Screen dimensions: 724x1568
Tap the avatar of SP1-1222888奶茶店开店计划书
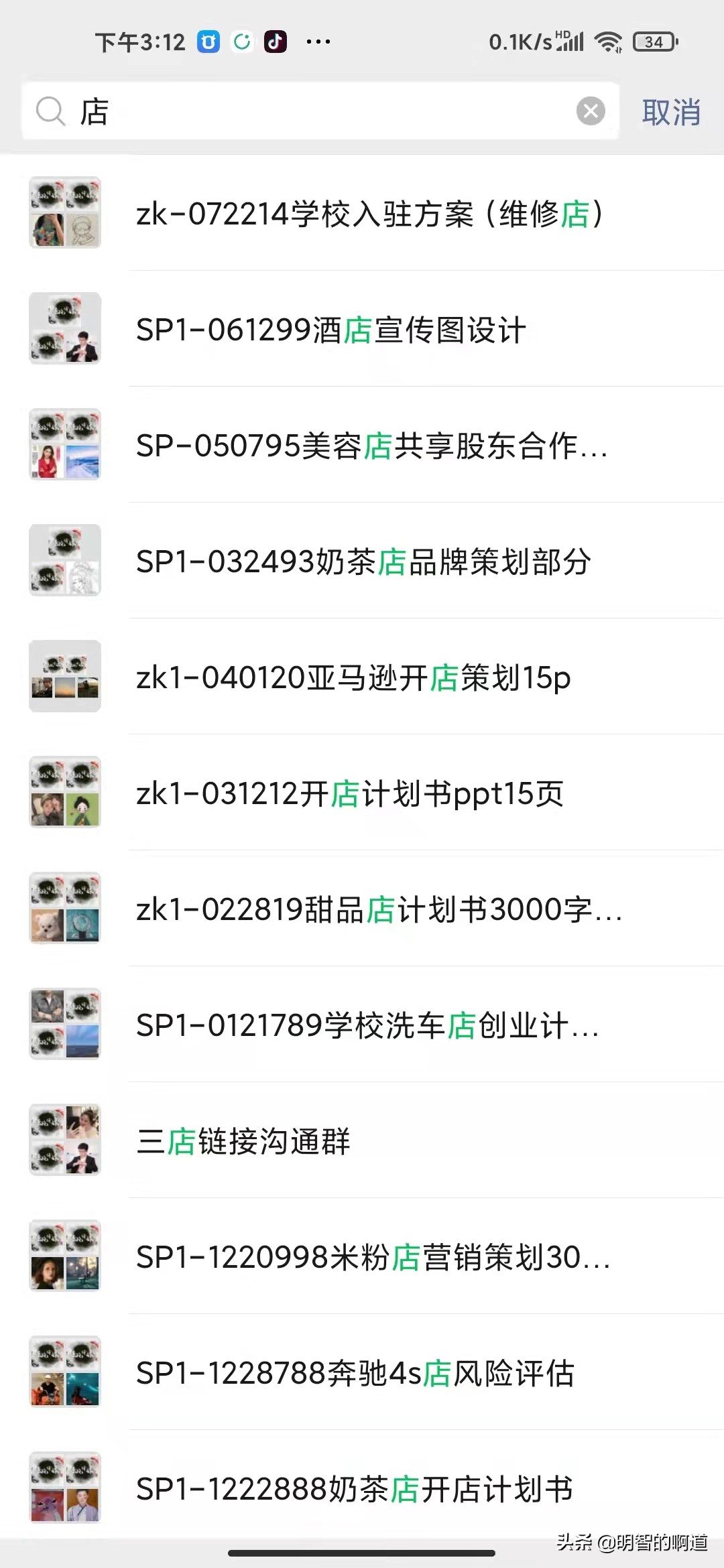tap(65, 1488)
